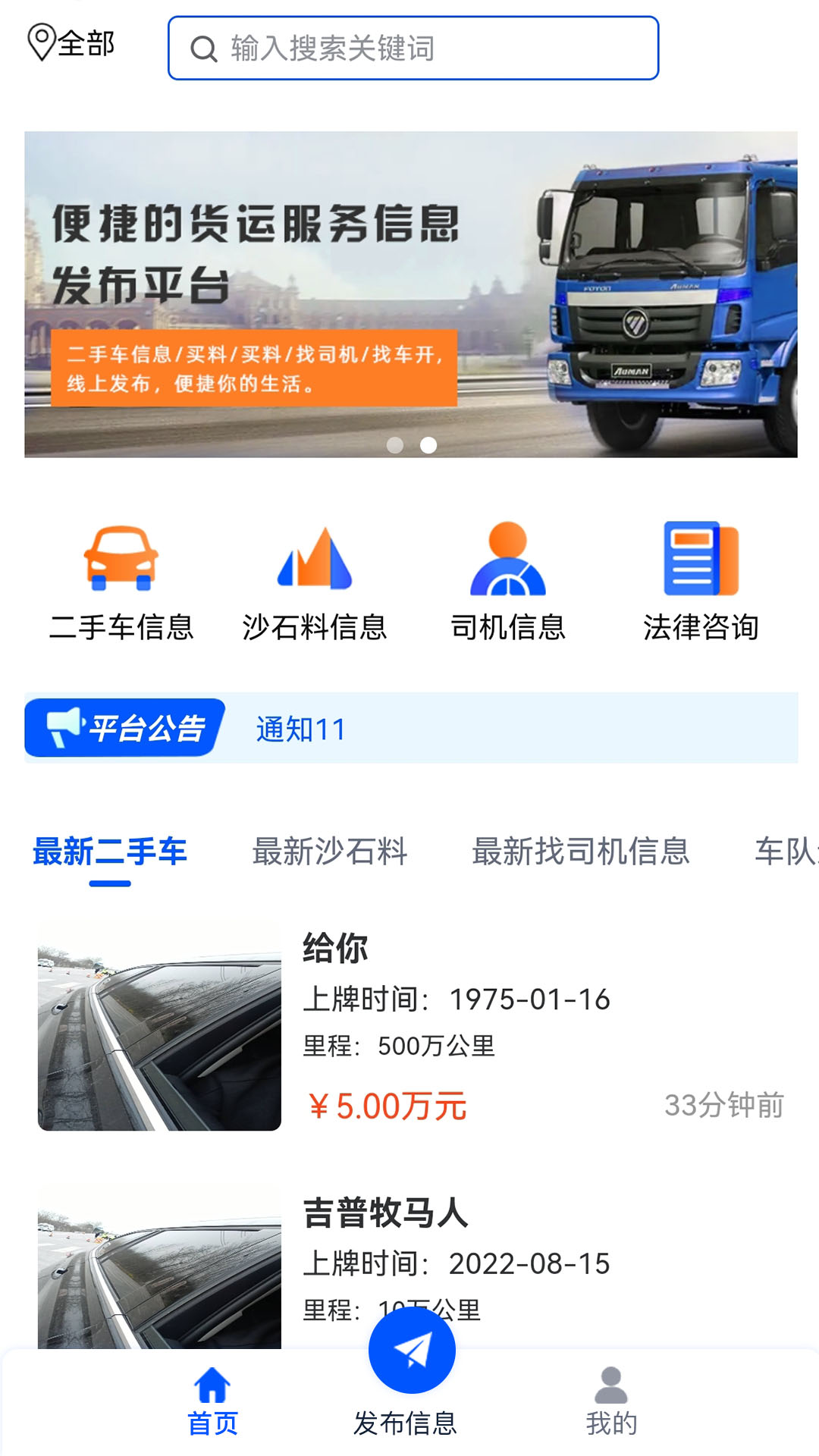
Task: Select the second carousel indicator dot
Action: [428, 447]
